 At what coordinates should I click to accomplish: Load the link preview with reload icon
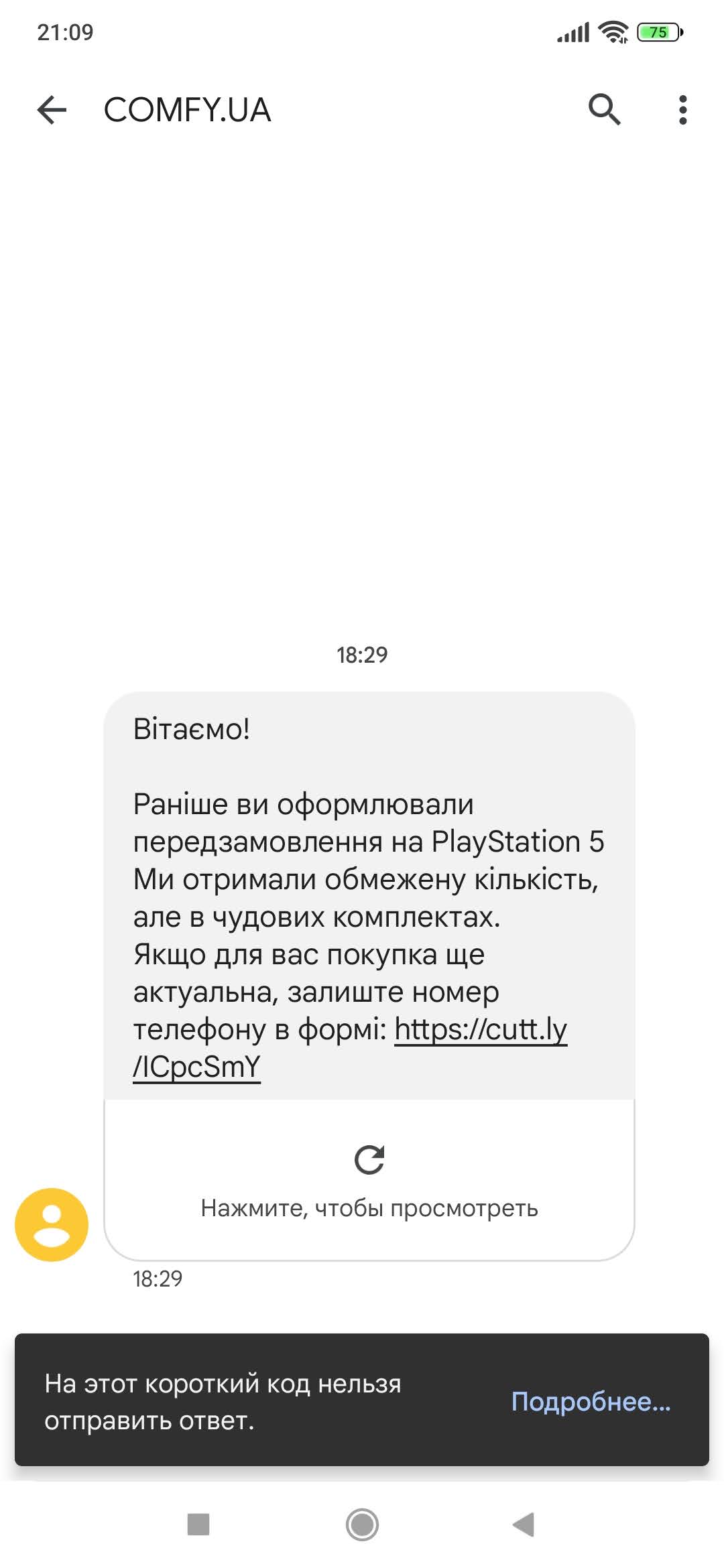(x=369, y=1161)
